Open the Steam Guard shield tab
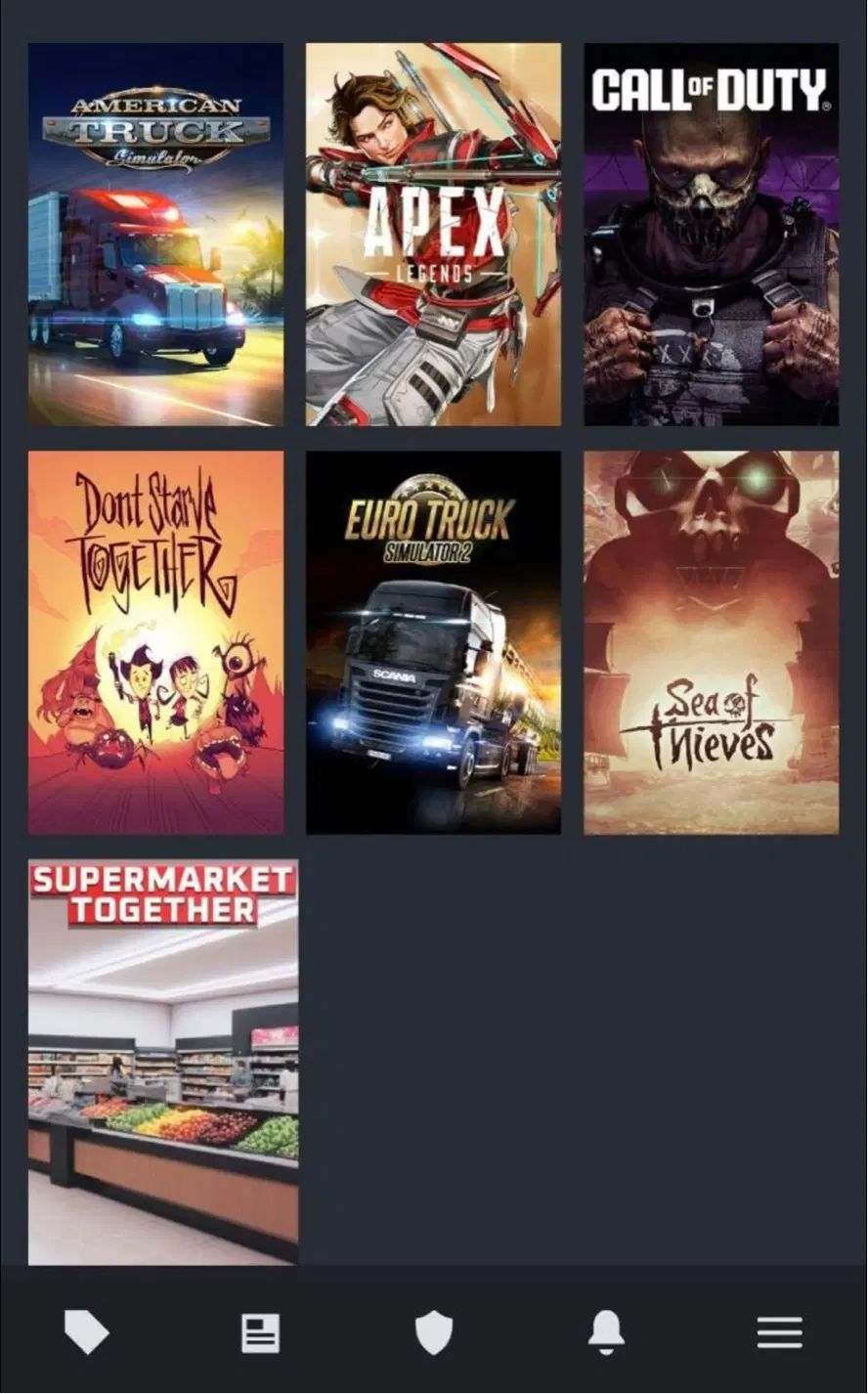This screenshot has width=868, height=1394. (433, 1332)
